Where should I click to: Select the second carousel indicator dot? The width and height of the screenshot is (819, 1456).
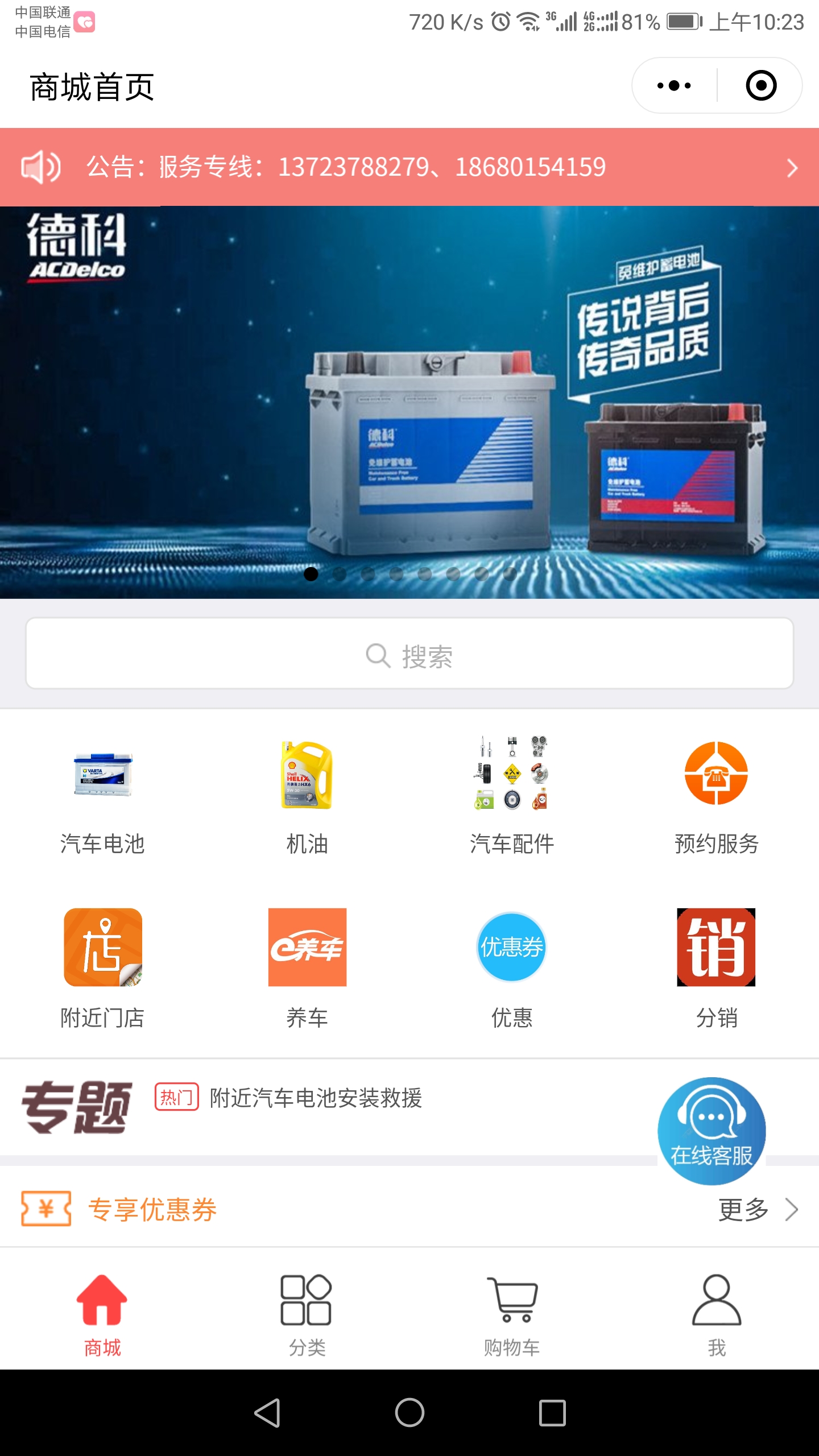(x=340, y=574)
